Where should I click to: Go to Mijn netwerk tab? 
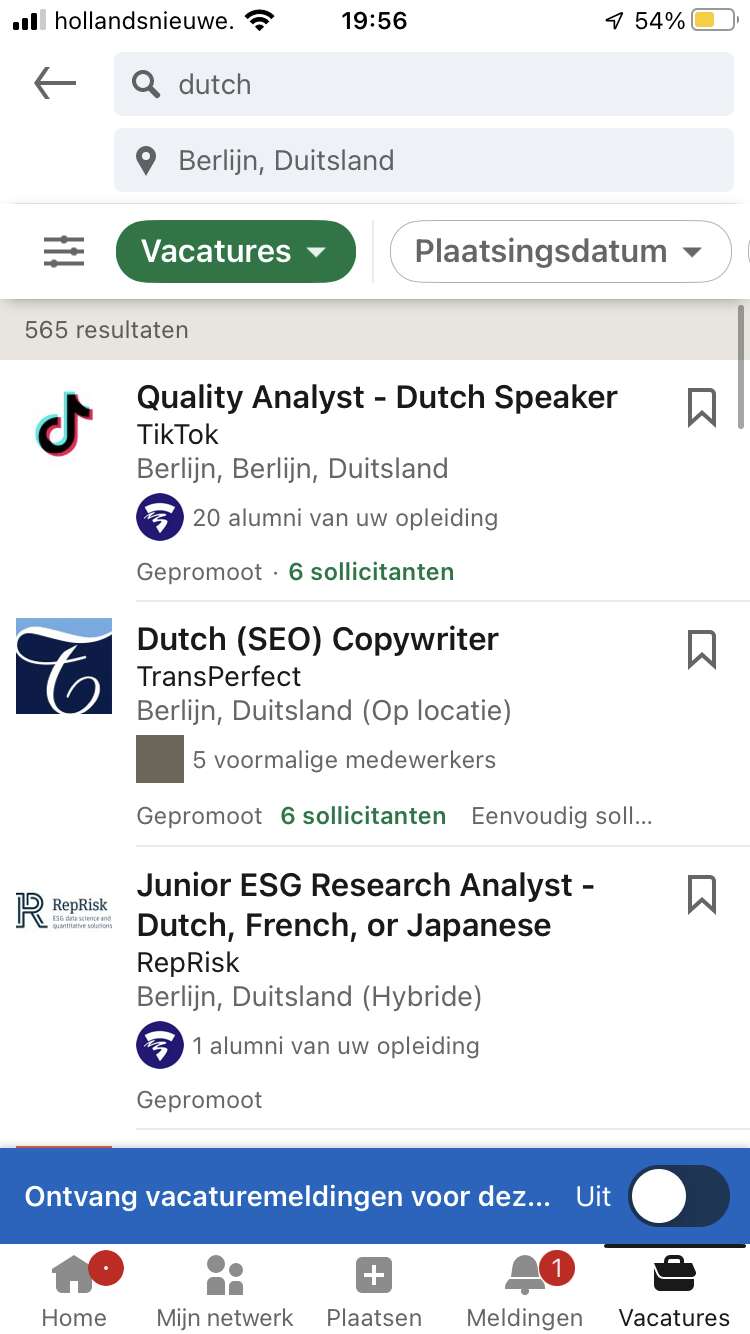click(225, 1290)
